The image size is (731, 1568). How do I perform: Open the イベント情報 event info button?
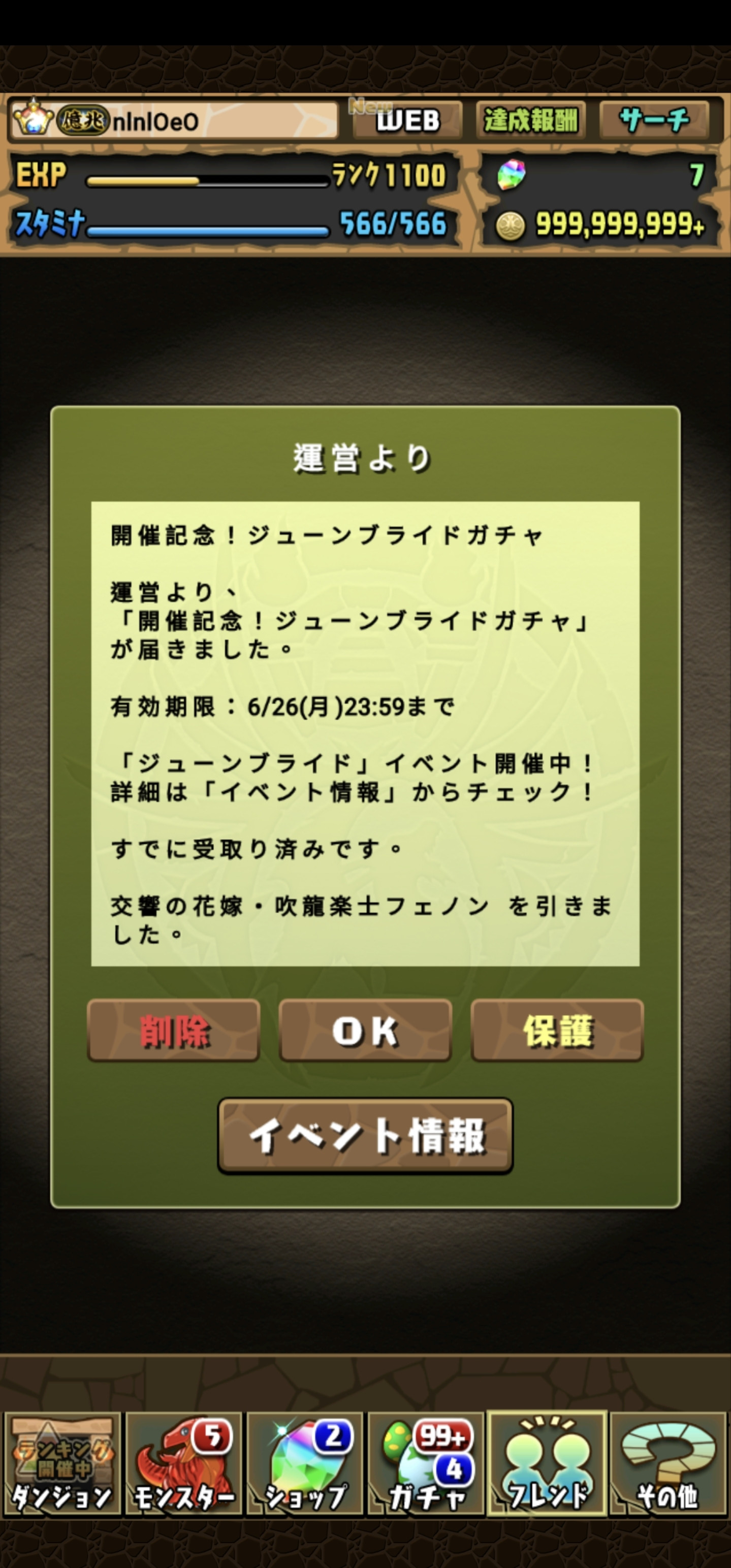tap(365, 1135)
